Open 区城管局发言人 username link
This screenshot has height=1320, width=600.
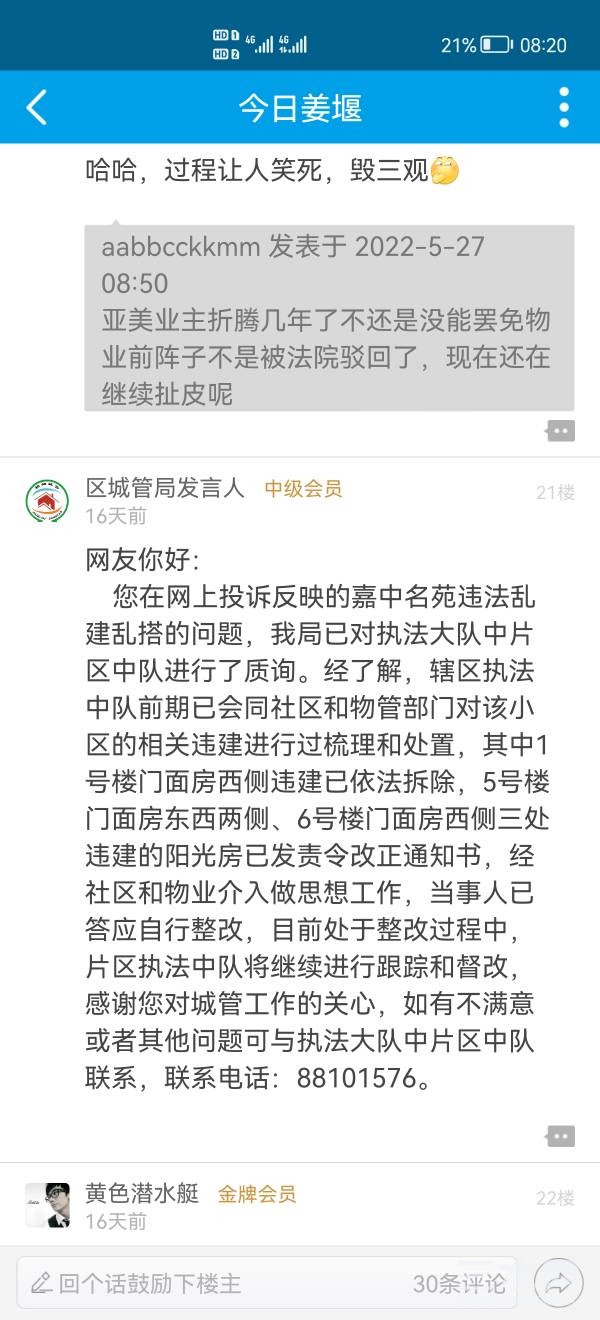[164, 488]
